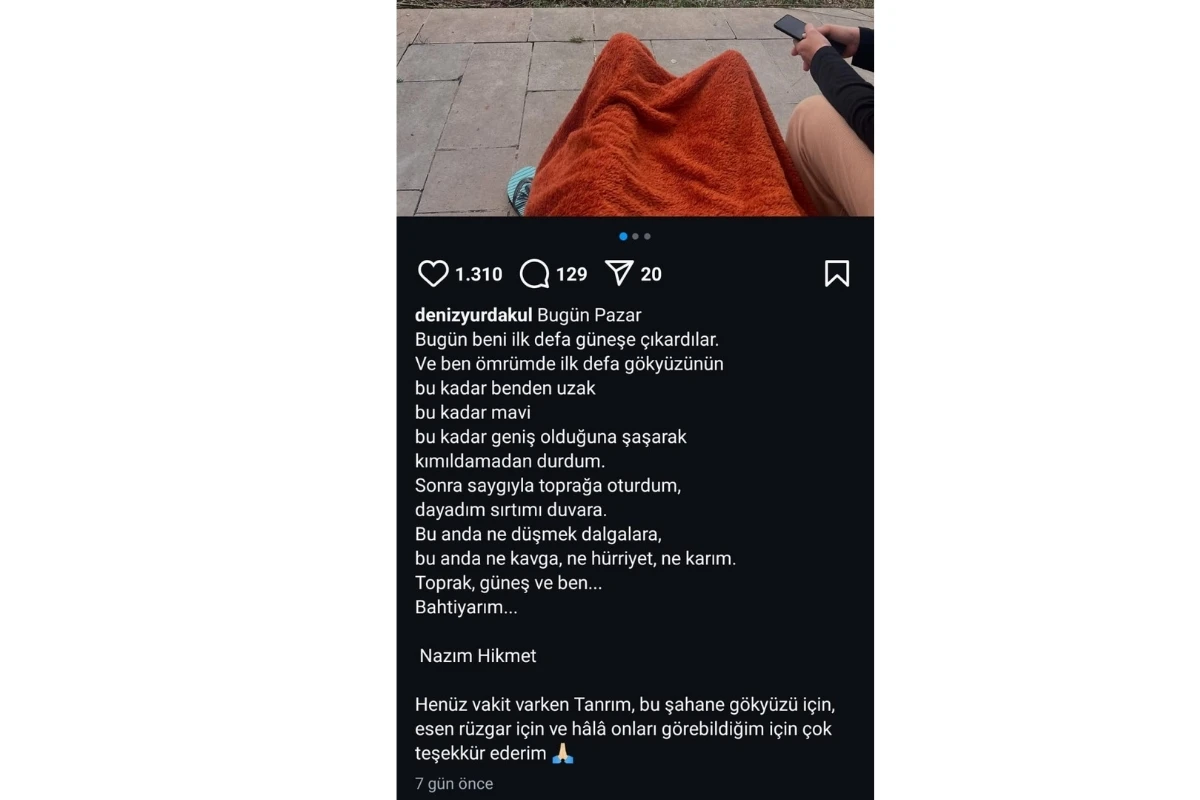Image resolution: width=1200 pixels, height=800 pixels.
Task: Open the denizyurdakul profile from the caption
Action: click(x=473, y=315)
